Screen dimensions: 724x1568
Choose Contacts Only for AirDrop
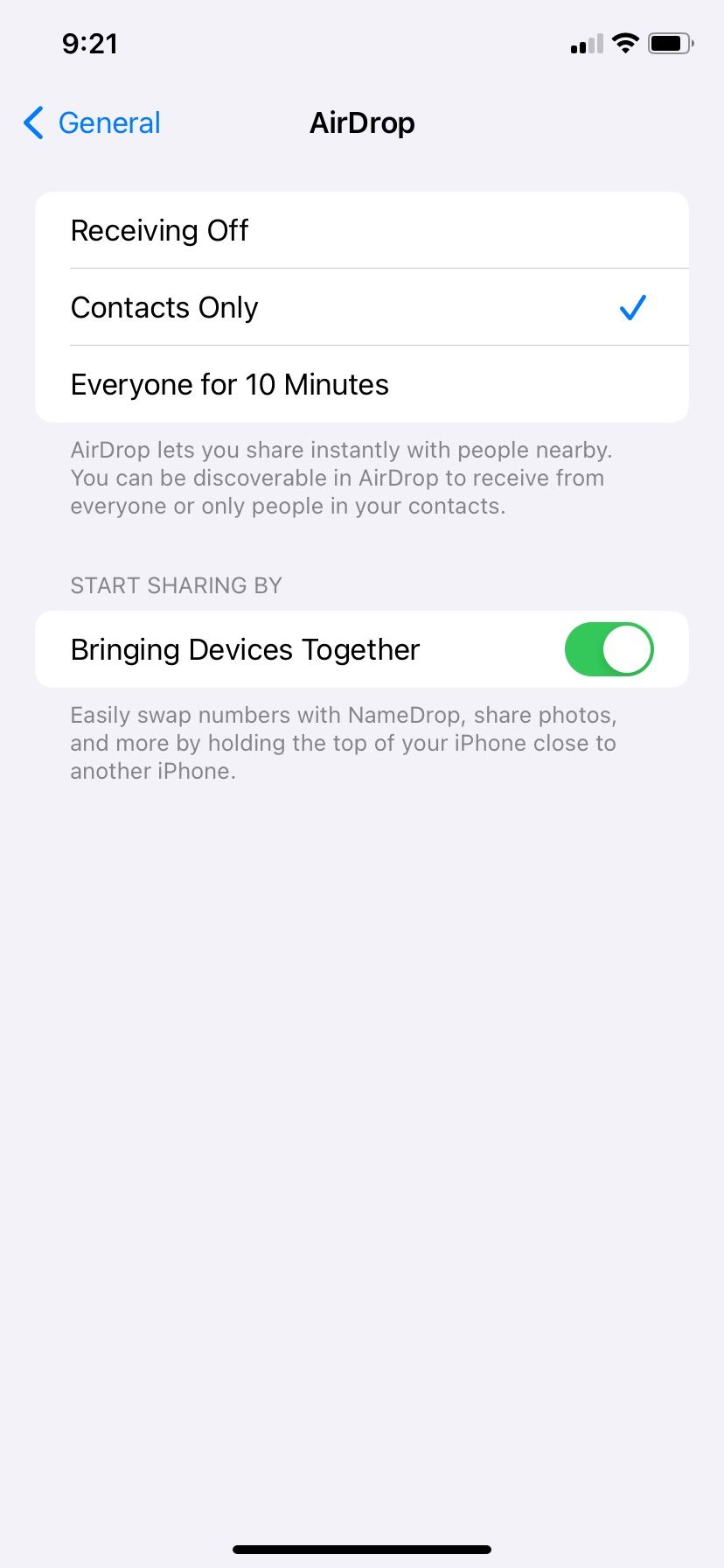coord(361,308)
